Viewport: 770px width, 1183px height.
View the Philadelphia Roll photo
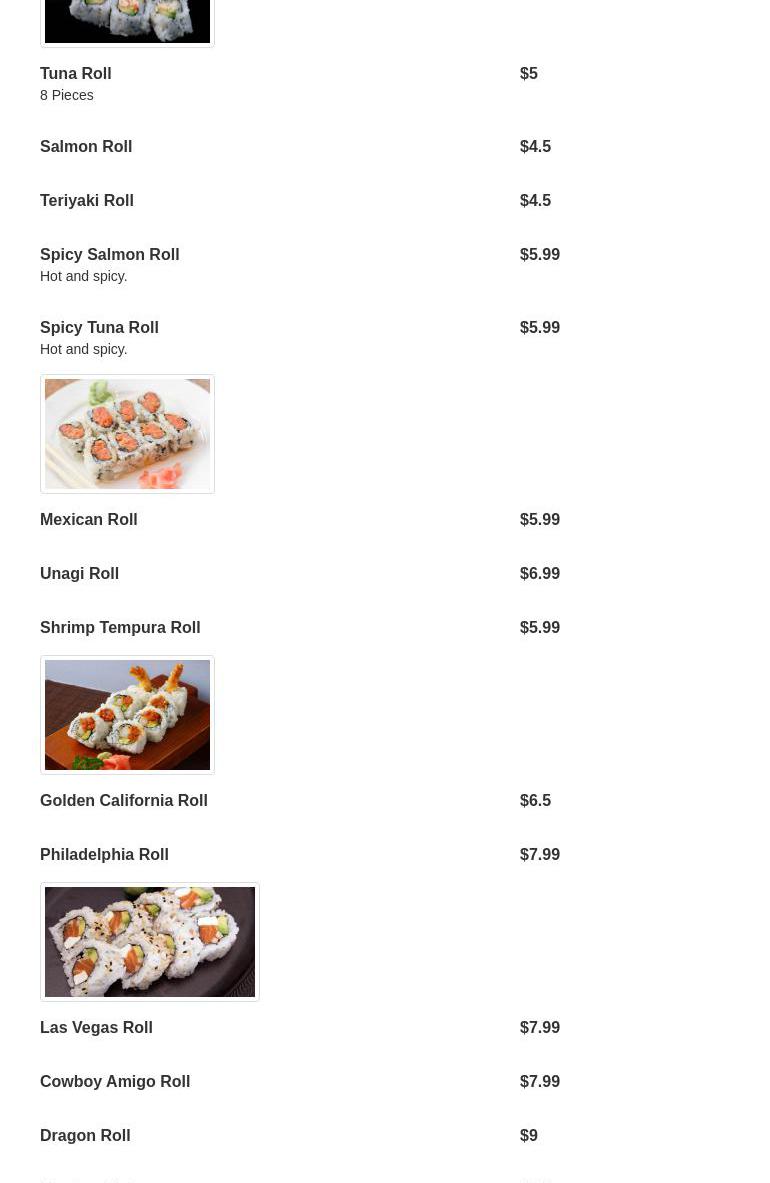tap(150, 942)
